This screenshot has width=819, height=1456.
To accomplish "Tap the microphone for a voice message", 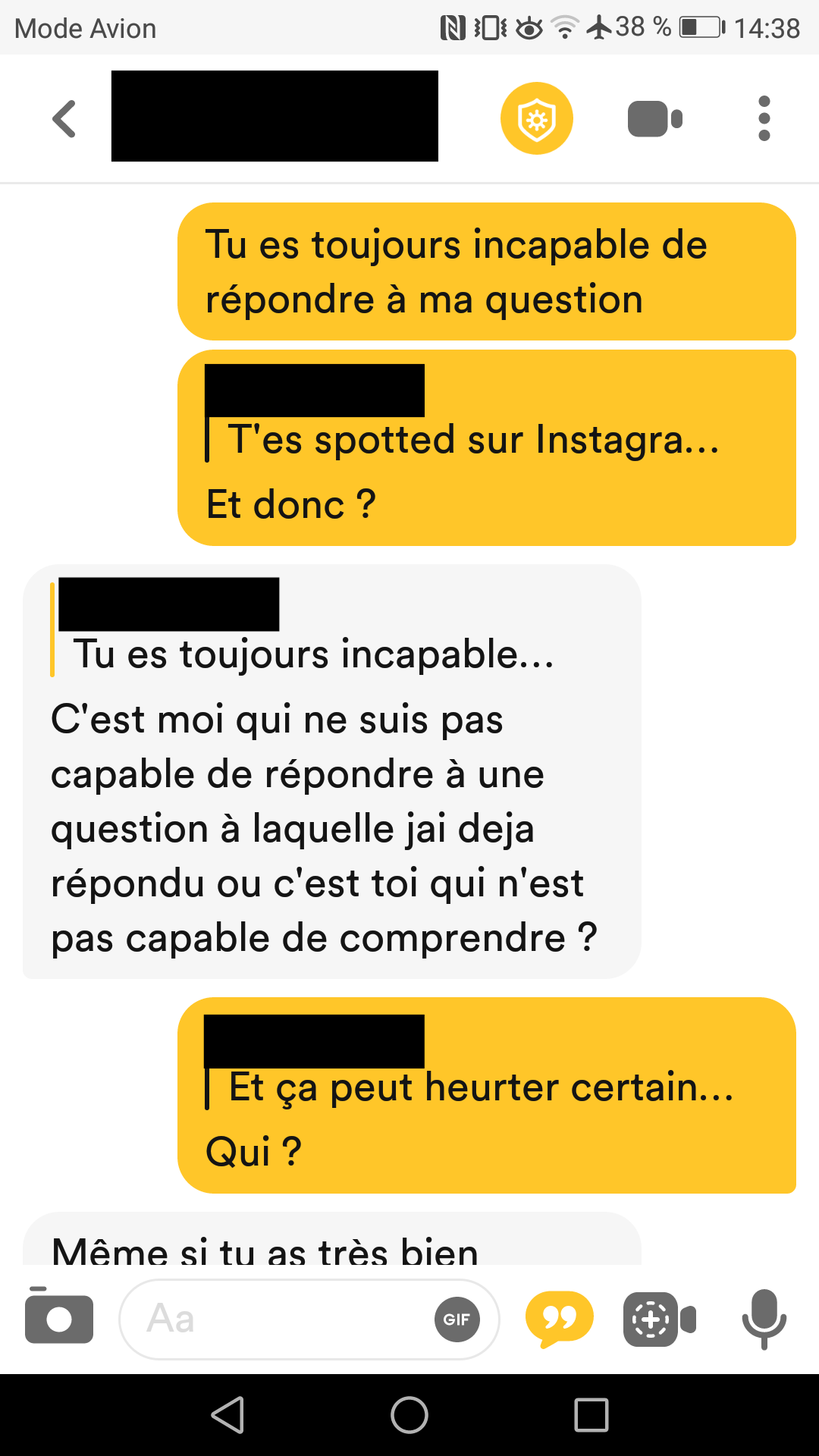I will (764, 1319).
